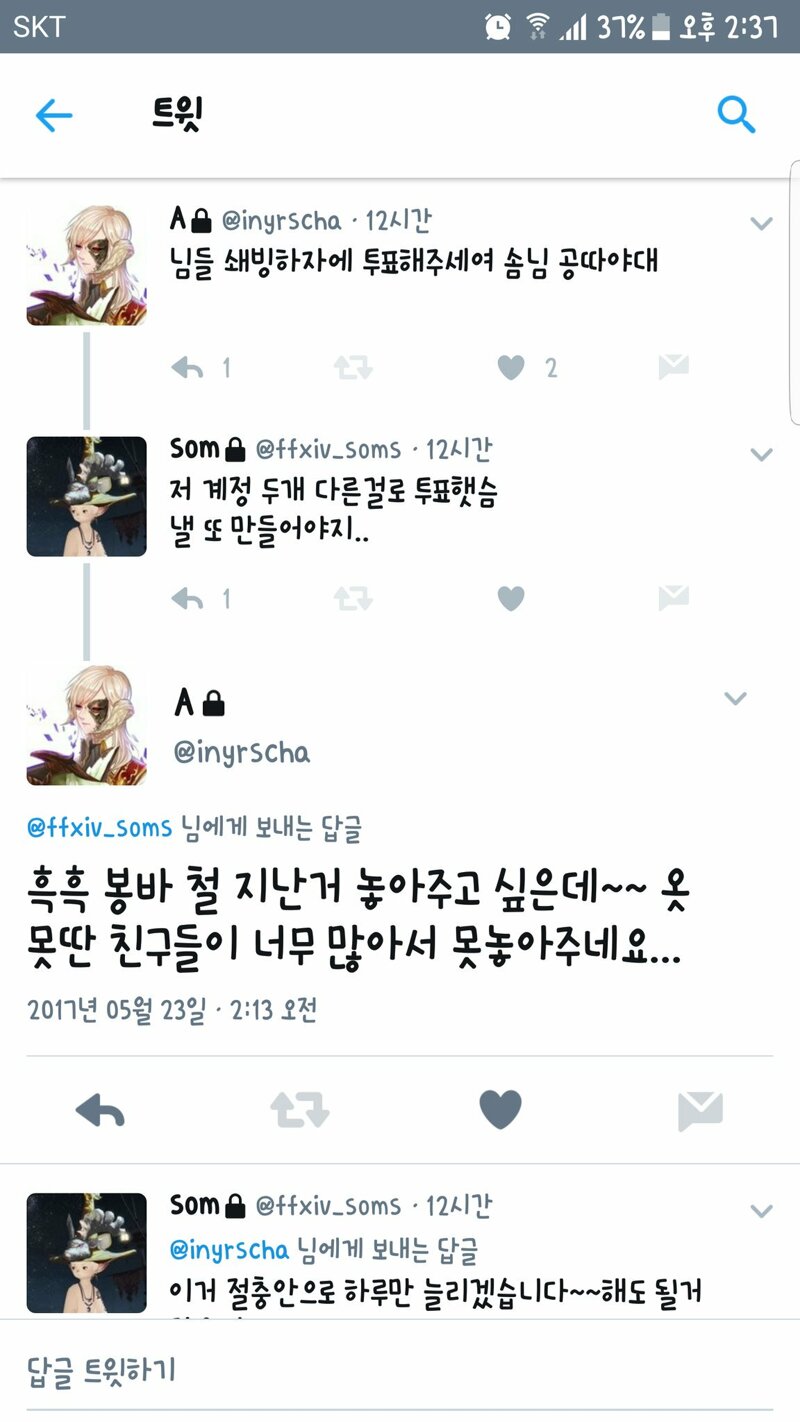Viewport: 800px width, 1422px height.
Task: Reply to Som's tweet about voting
Action: tap(188, 599)
